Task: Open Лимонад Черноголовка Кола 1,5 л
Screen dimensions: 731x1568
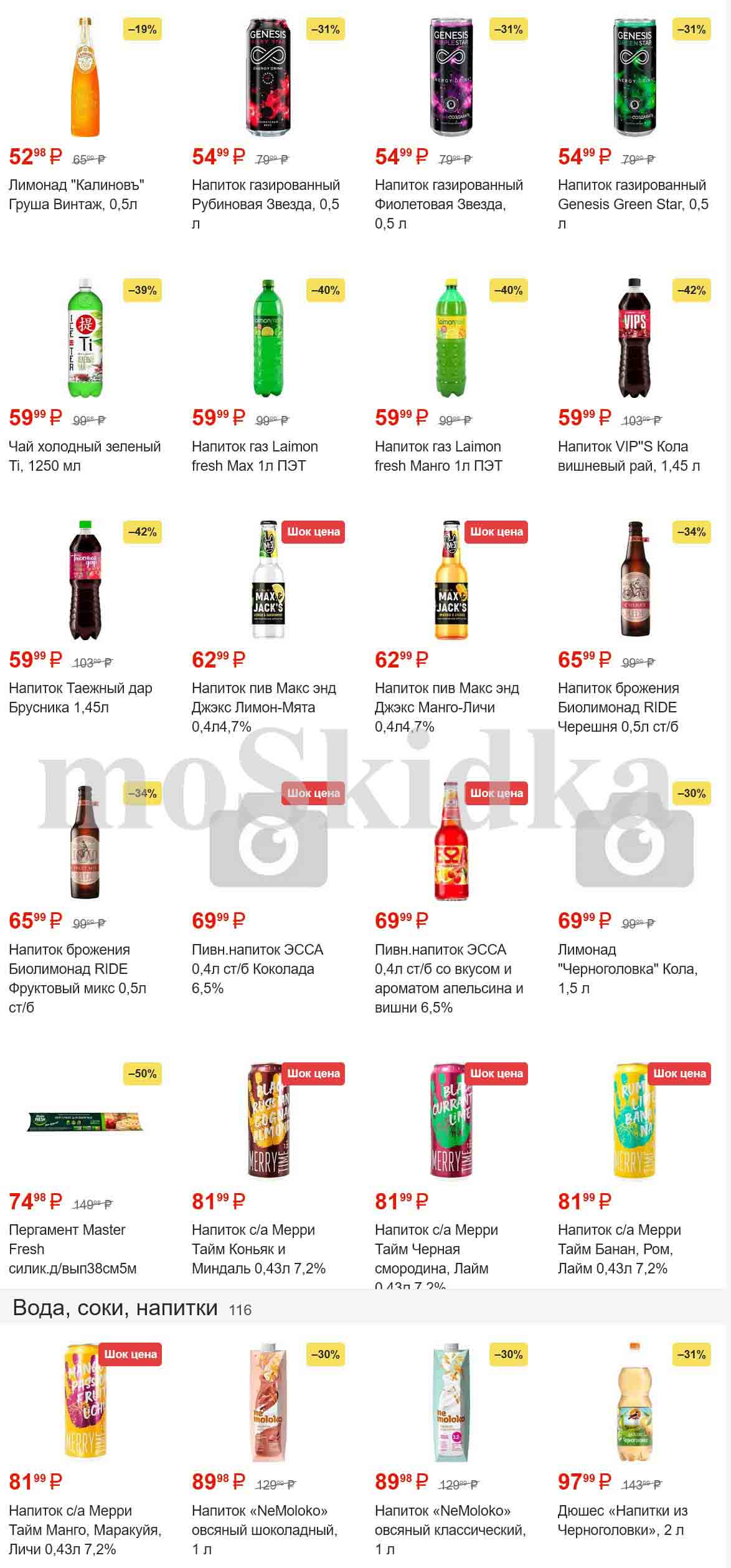Action: (634, 842)
